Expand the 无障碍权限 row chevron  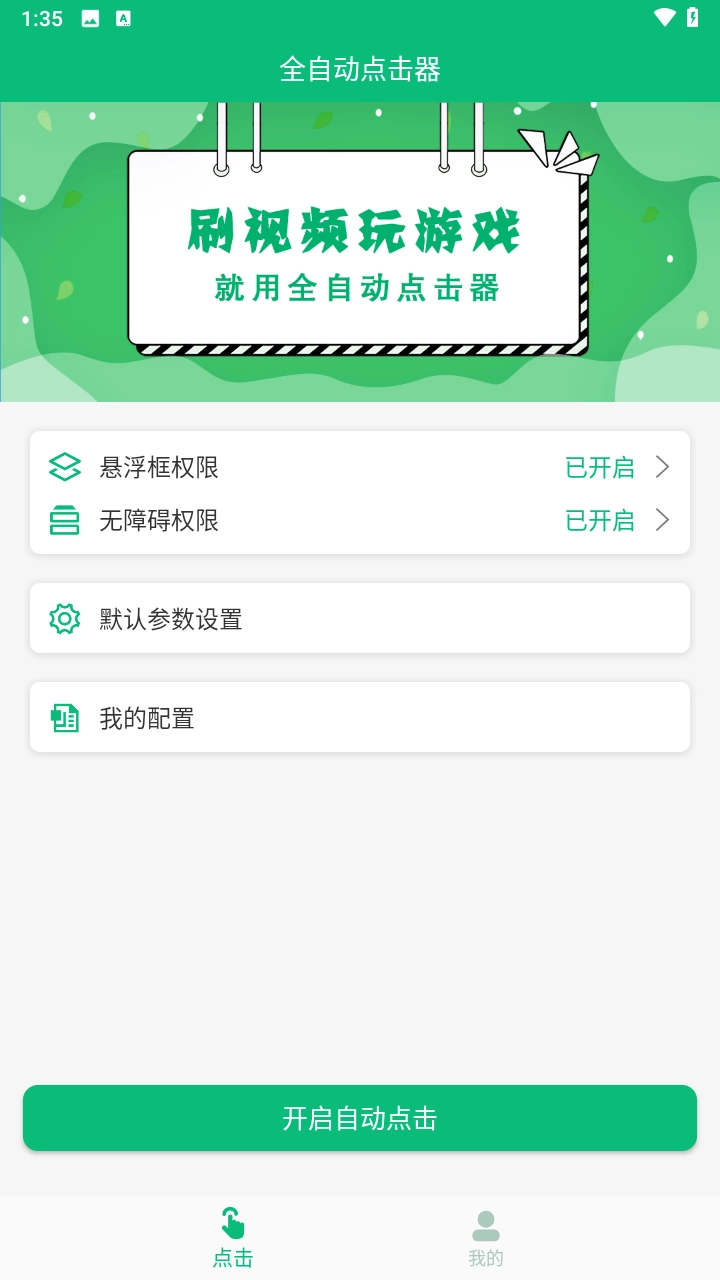(663, 520)
